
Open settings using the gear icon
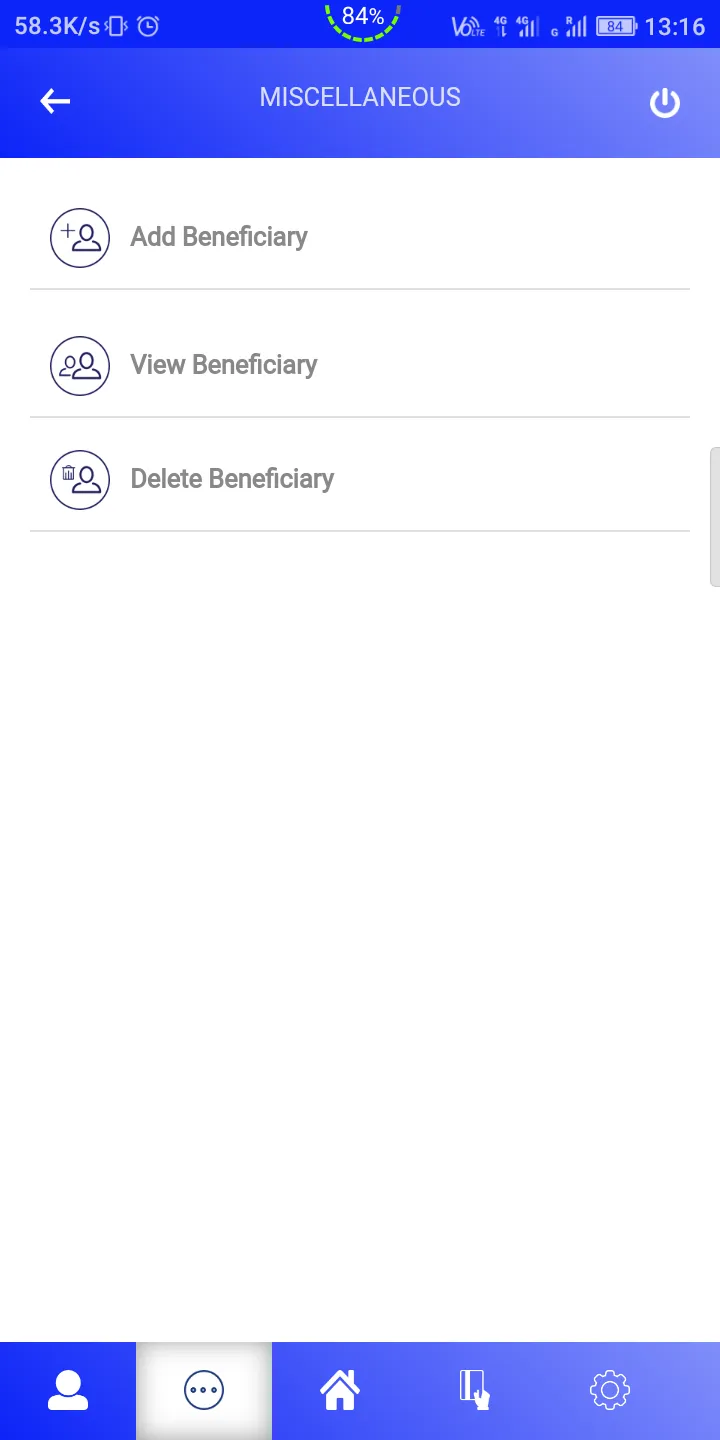pyautogui.click(x=610, y=1389)
